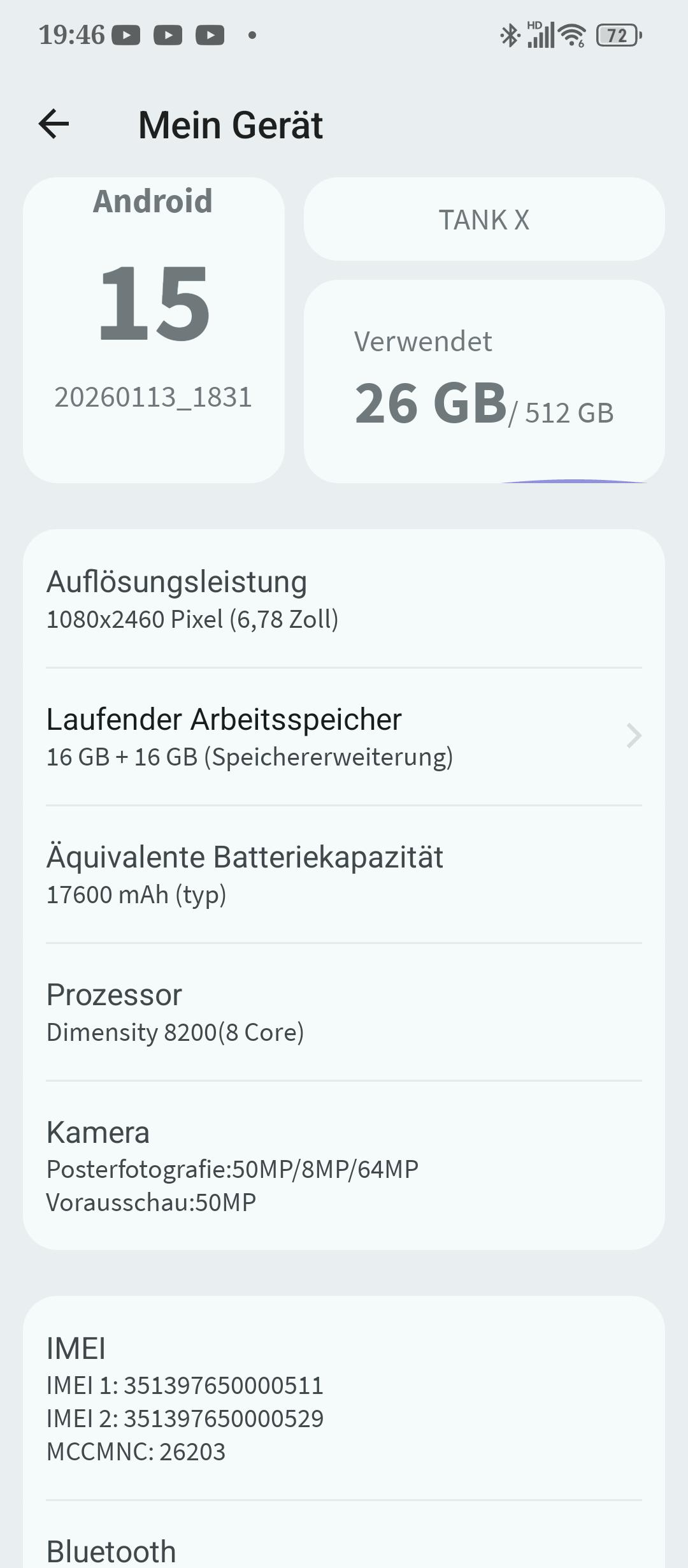Open Laufender Arbeitsspeicher settings

(x=344, y=737)
